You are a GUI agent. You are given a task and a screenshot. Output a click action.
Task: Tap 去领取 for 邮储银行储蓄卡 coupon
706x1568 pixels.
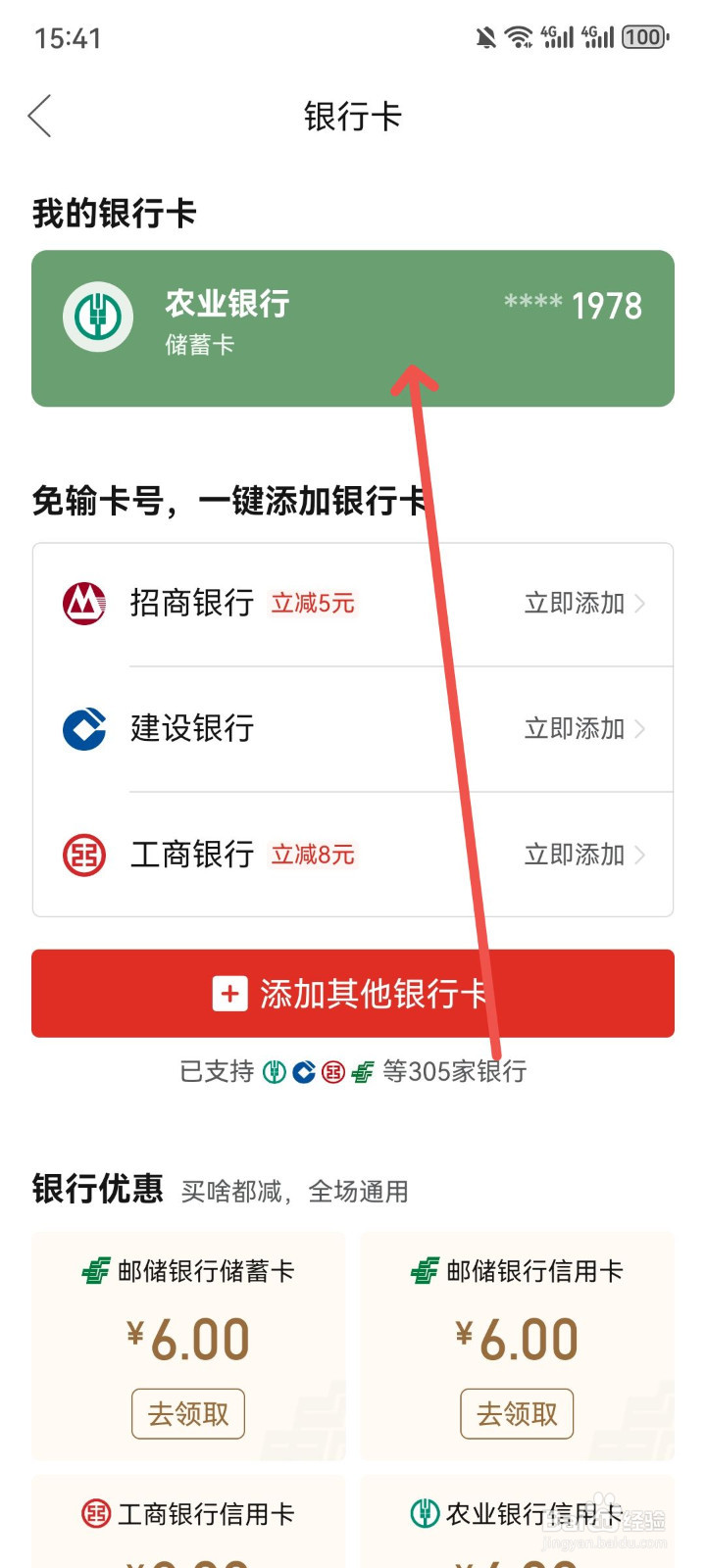pos(187,1413)
